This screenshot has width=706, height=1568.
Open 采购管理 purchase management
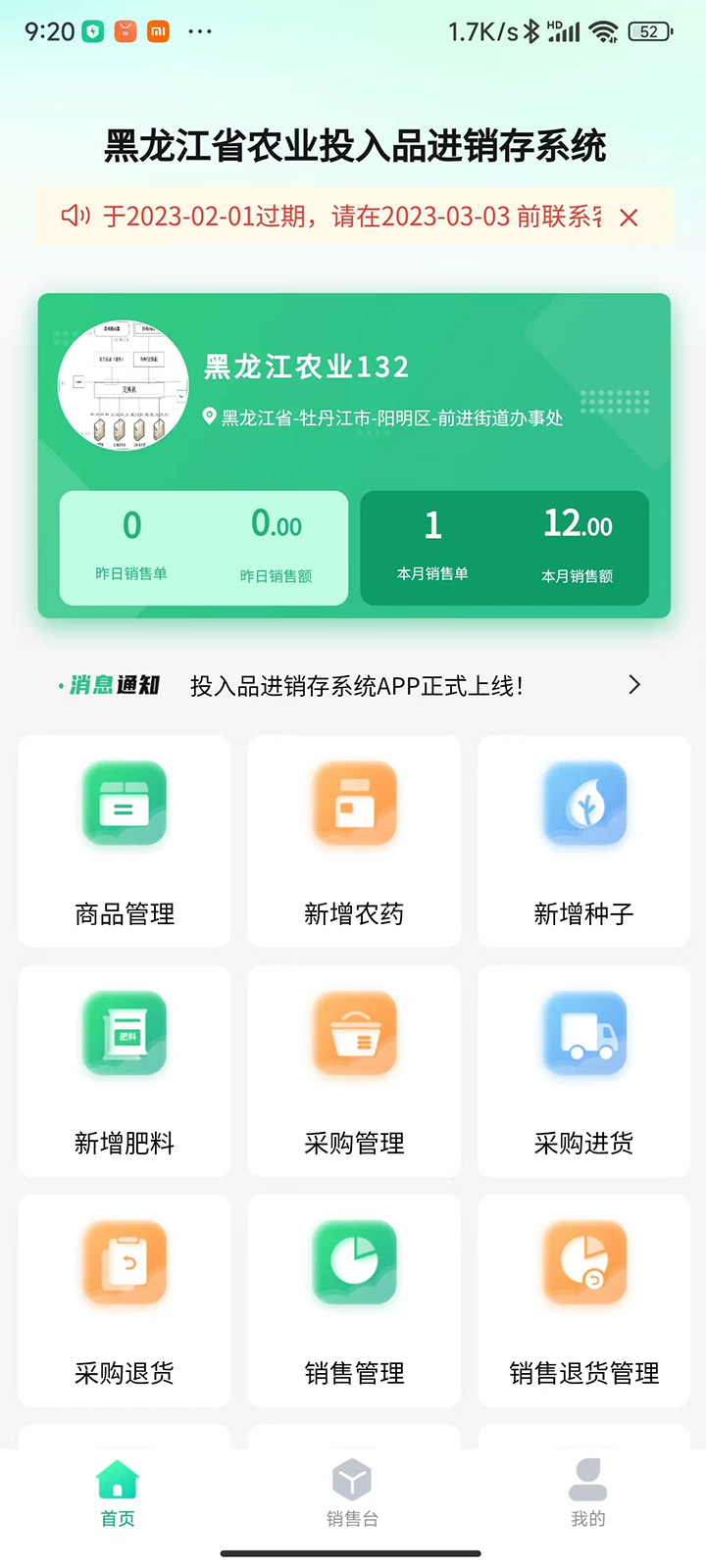(x=353, y=1070)
